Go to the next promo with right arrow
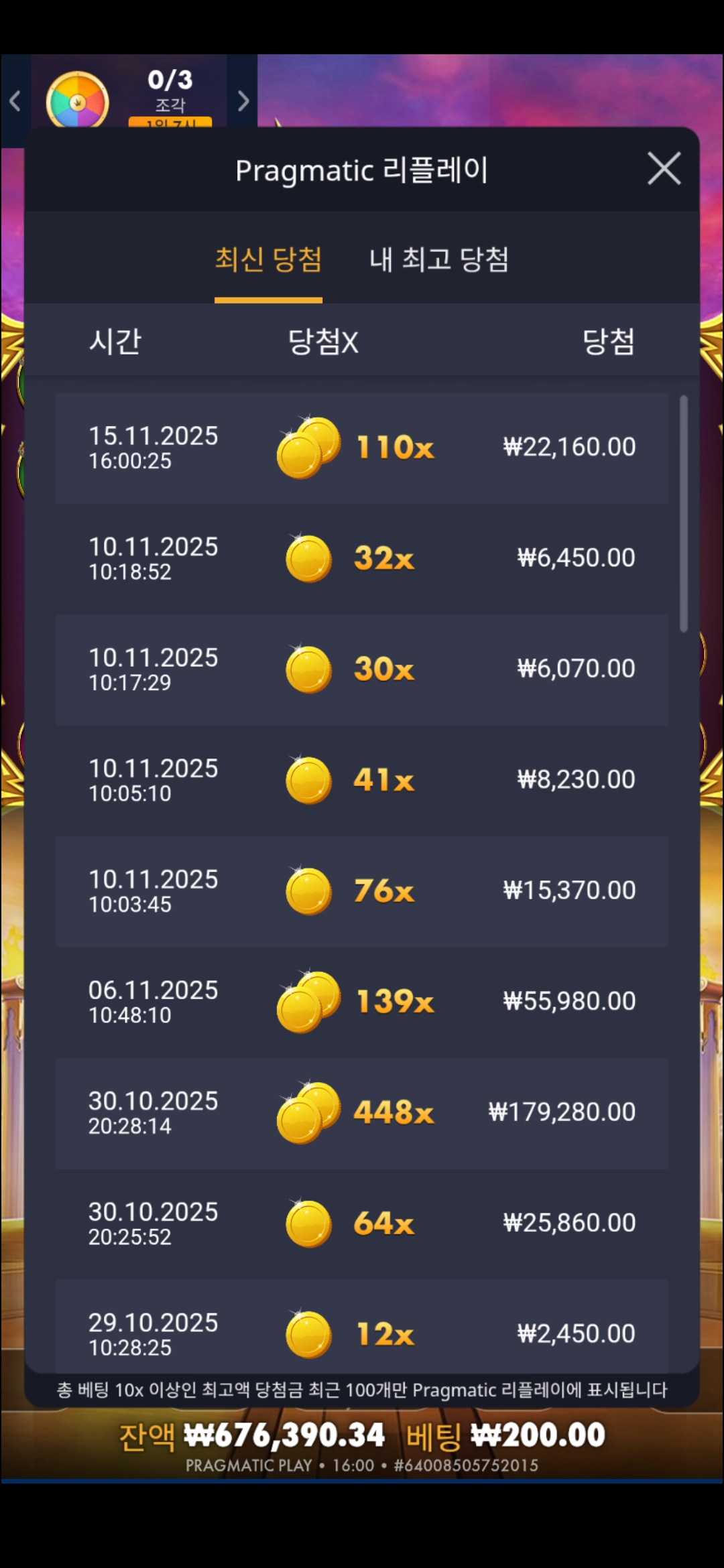Viewport: 724px width, 1568px height. click(243, 101)
